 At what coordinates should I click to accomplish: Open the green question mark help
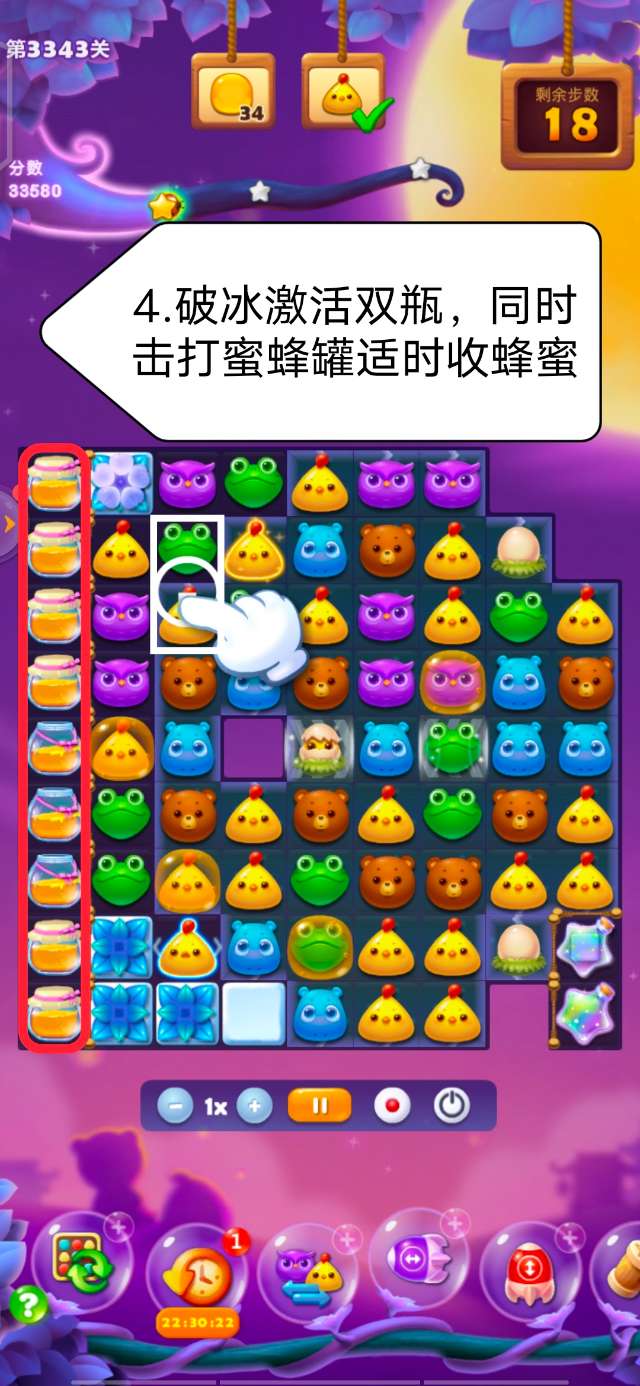(28, 1304)
